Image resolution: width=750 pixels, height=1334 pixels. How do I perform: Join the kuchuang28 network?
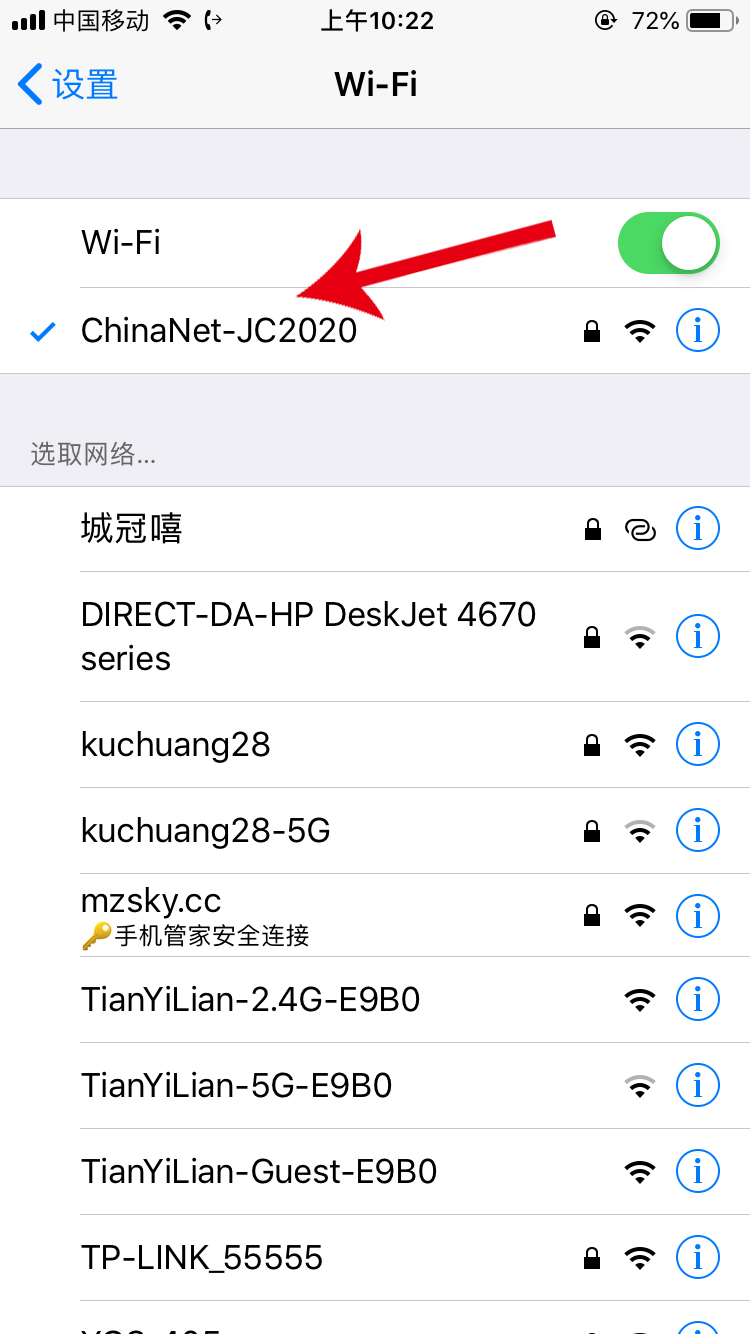click(x=176, y=745)
